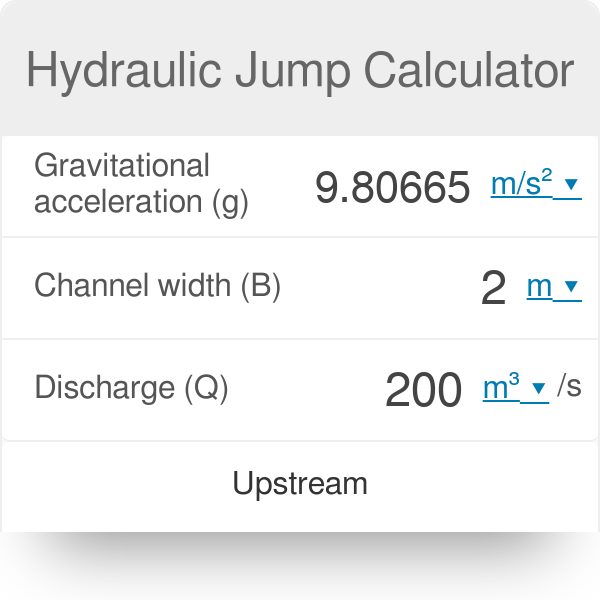Edit the channel width value
600x600 pixels.
493,288
